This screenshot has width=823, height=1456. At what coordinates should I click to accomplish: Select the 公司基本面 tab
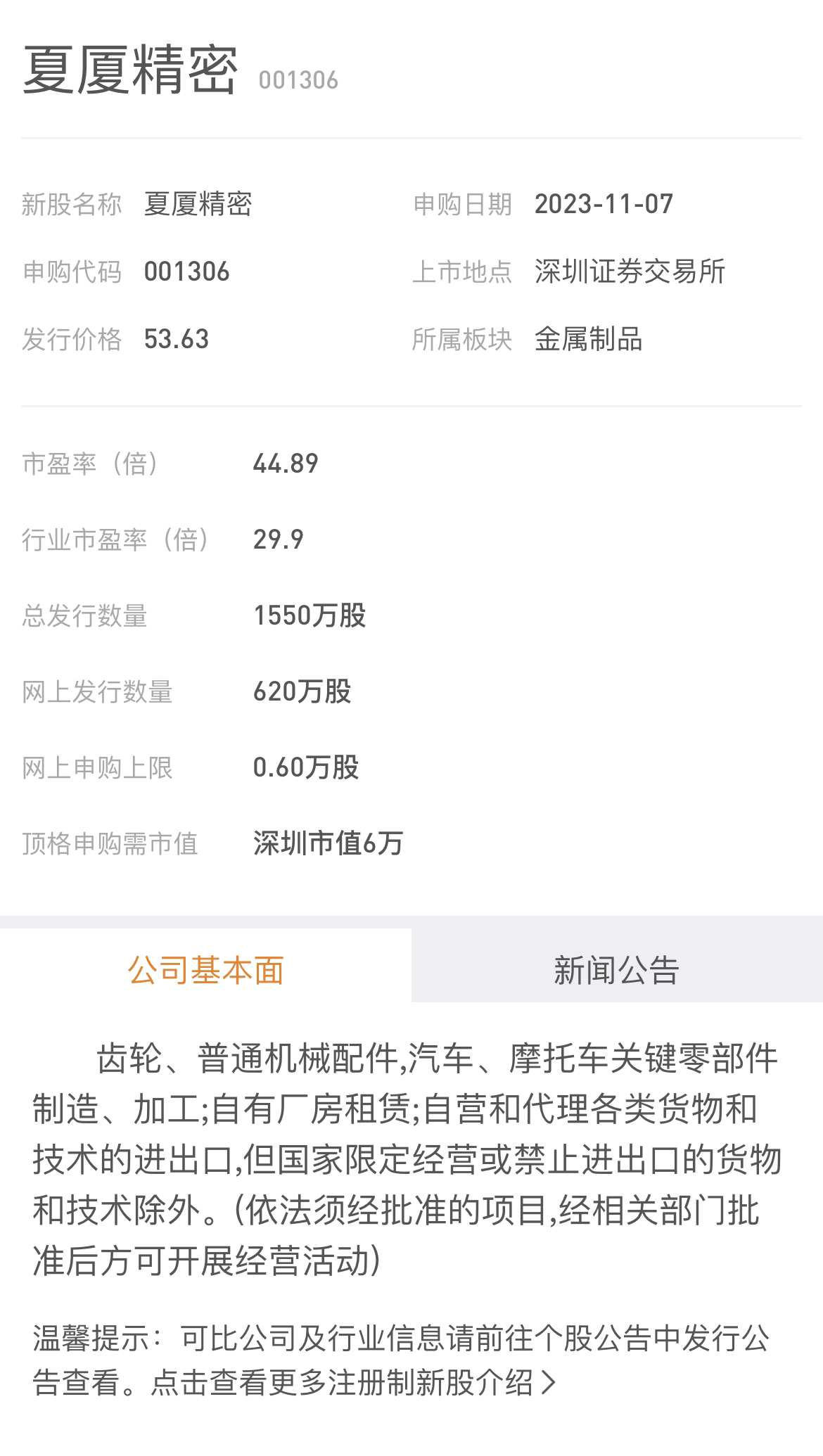pos(205,970)
